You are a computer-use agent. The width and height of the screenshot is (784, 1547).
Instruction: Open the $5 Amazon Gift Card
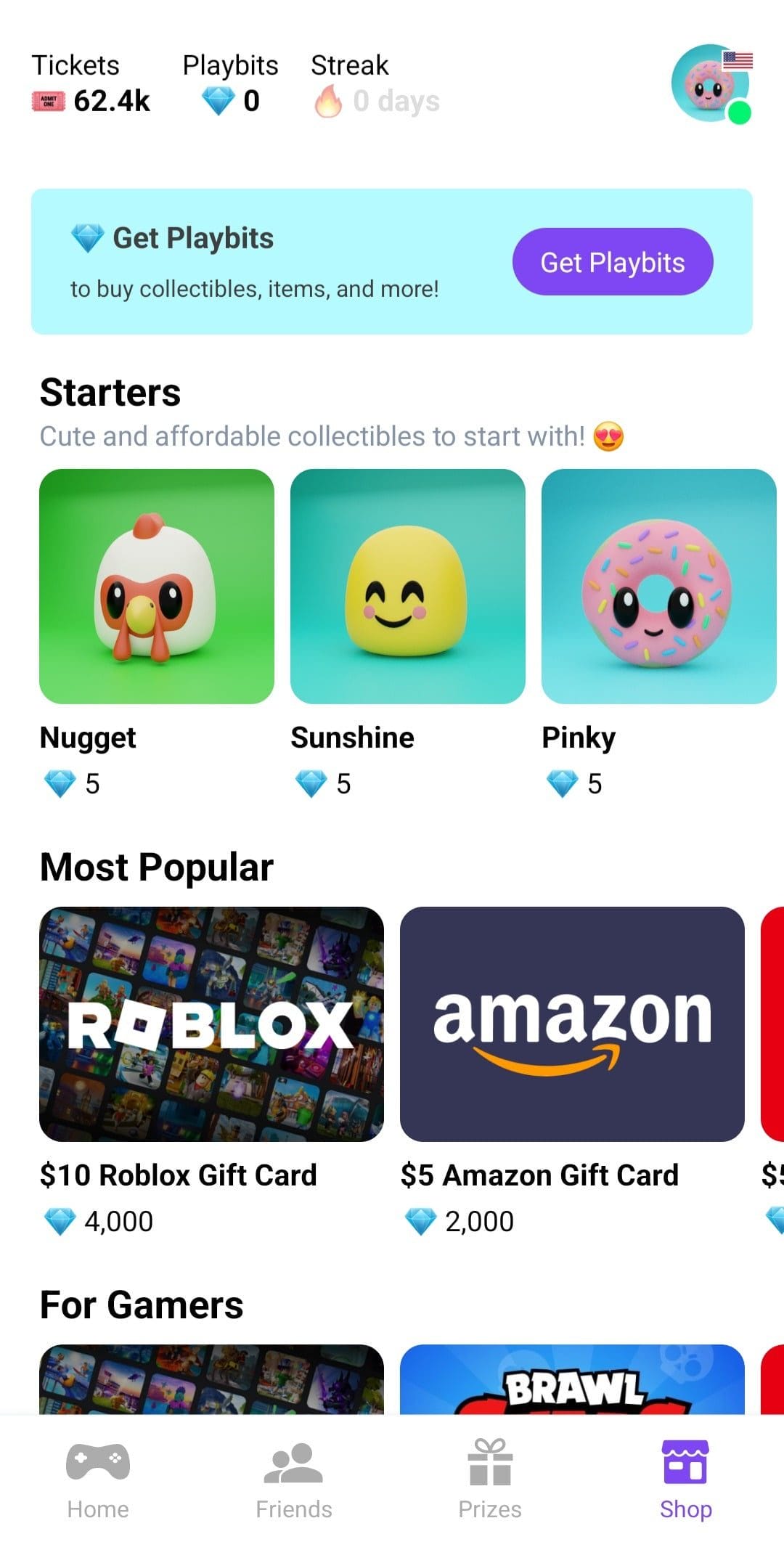[x=572, y=1024]
